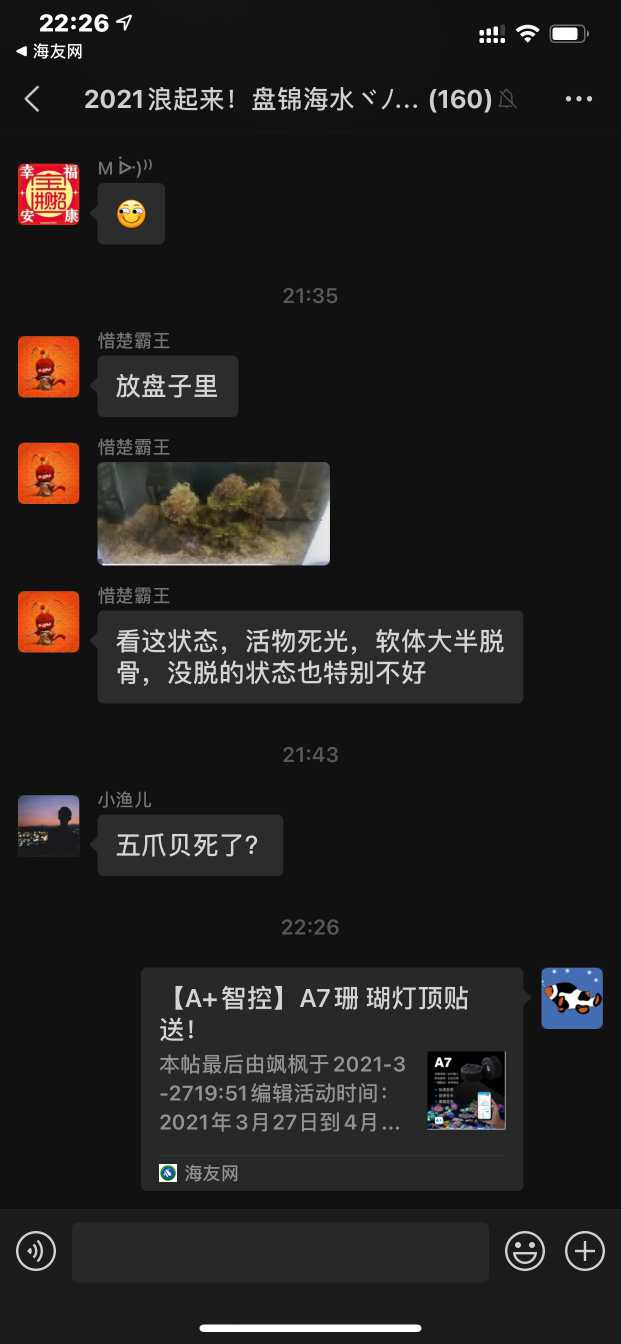Open the photo sent by 惜楚霸王
The height and width of the screenshot is (1344, 621).
(213, 513)
